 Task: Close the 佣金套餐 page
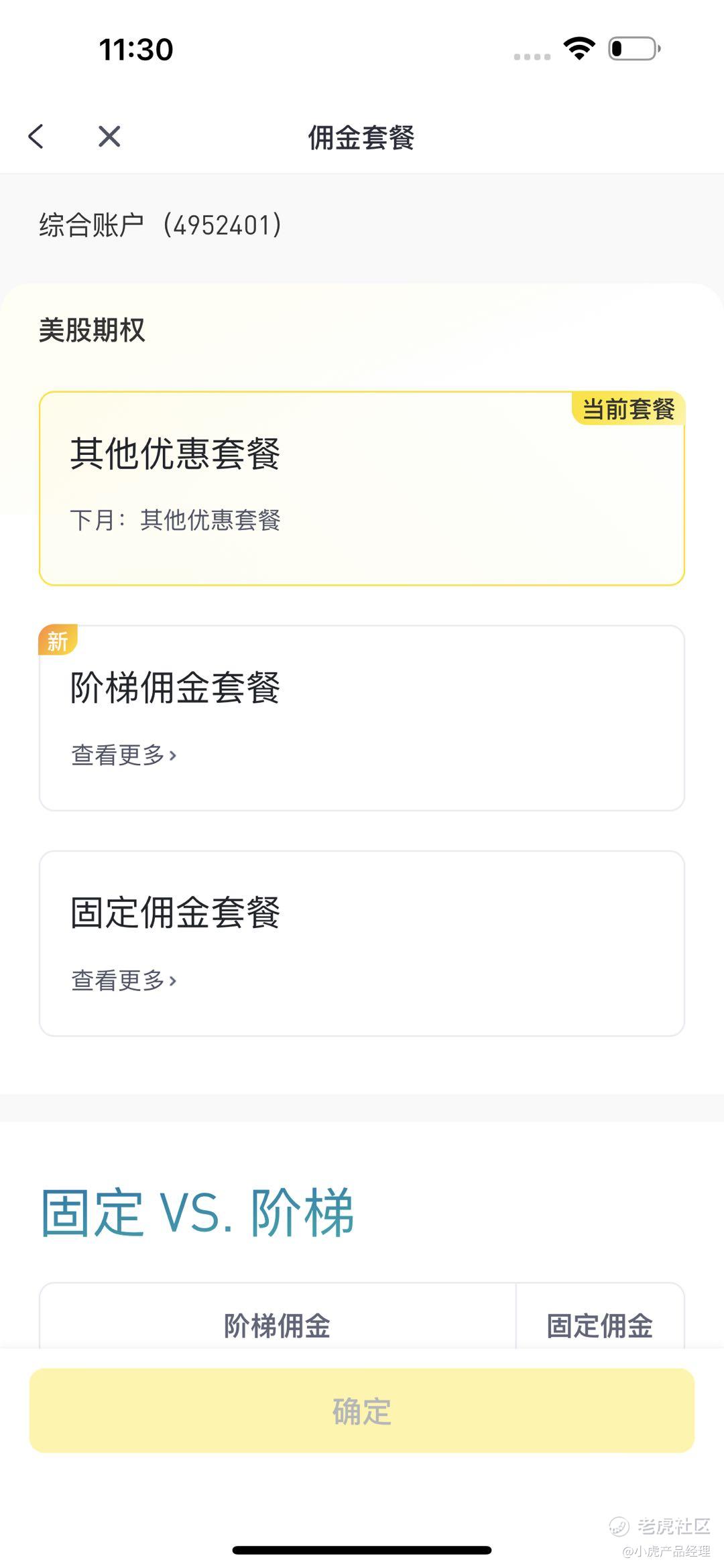pos(109,137)
